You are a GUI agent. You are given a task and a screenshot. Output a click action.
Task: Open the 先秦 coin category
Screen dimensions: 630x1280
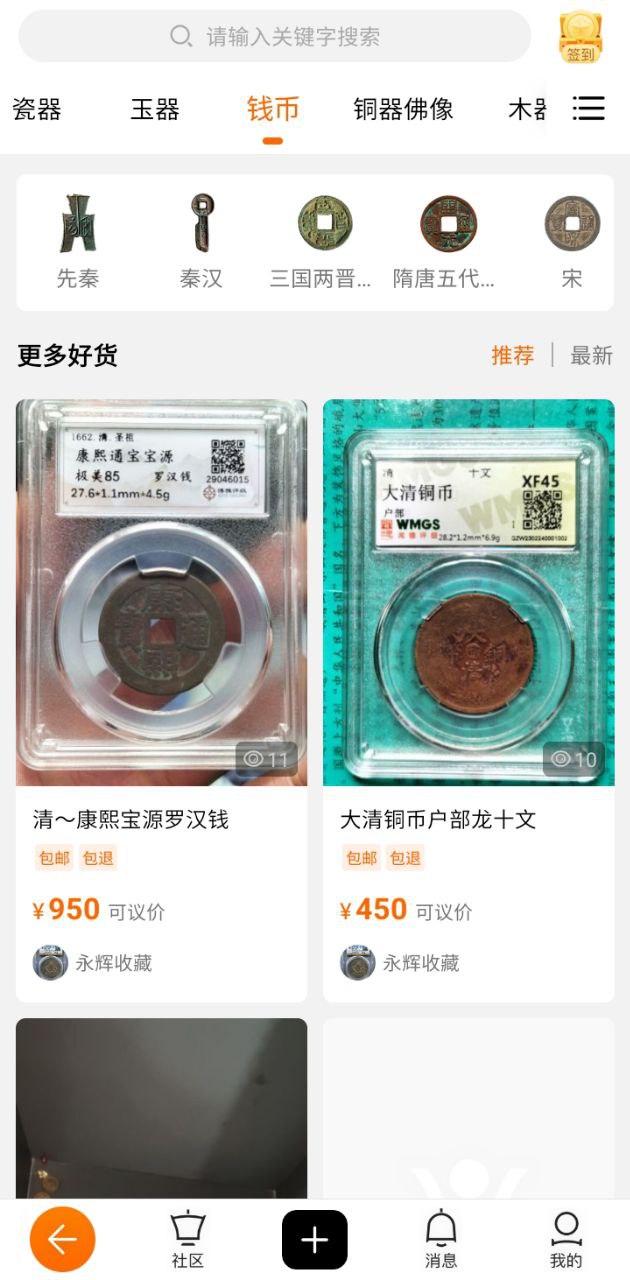77,241
